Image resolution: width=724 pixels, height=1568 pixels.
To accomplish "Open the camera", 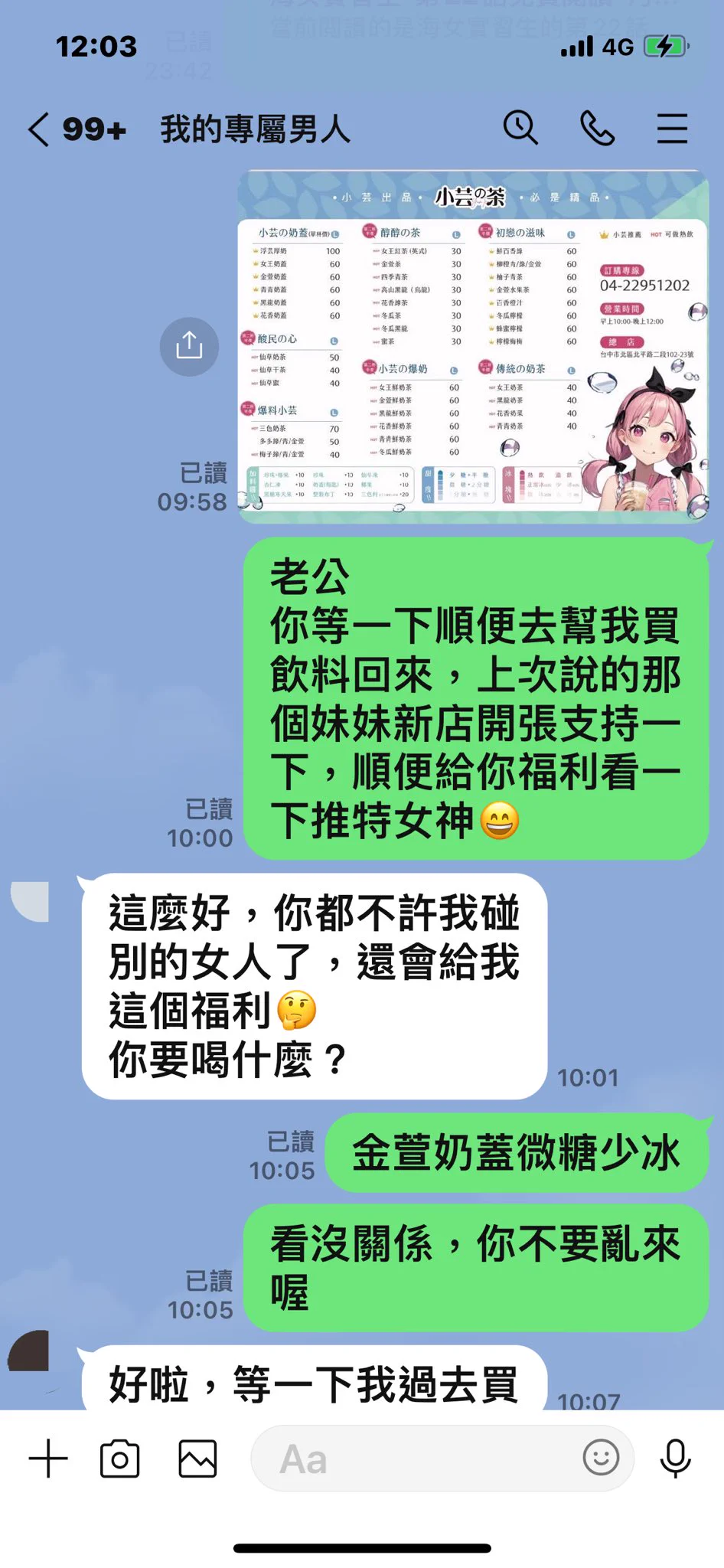I will click(120, 1459).
